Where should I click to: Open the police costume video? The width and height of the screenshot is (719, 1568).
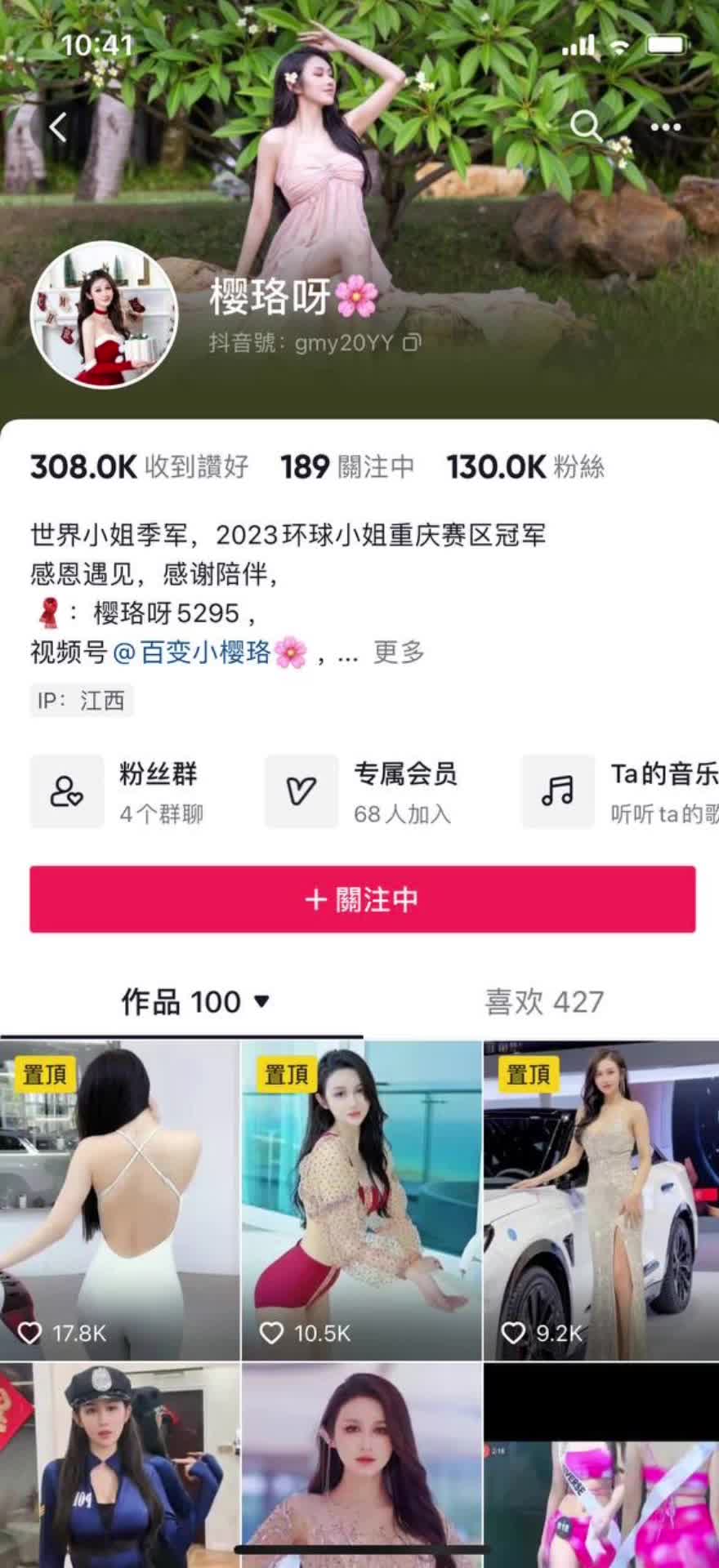coord(119,1462)
